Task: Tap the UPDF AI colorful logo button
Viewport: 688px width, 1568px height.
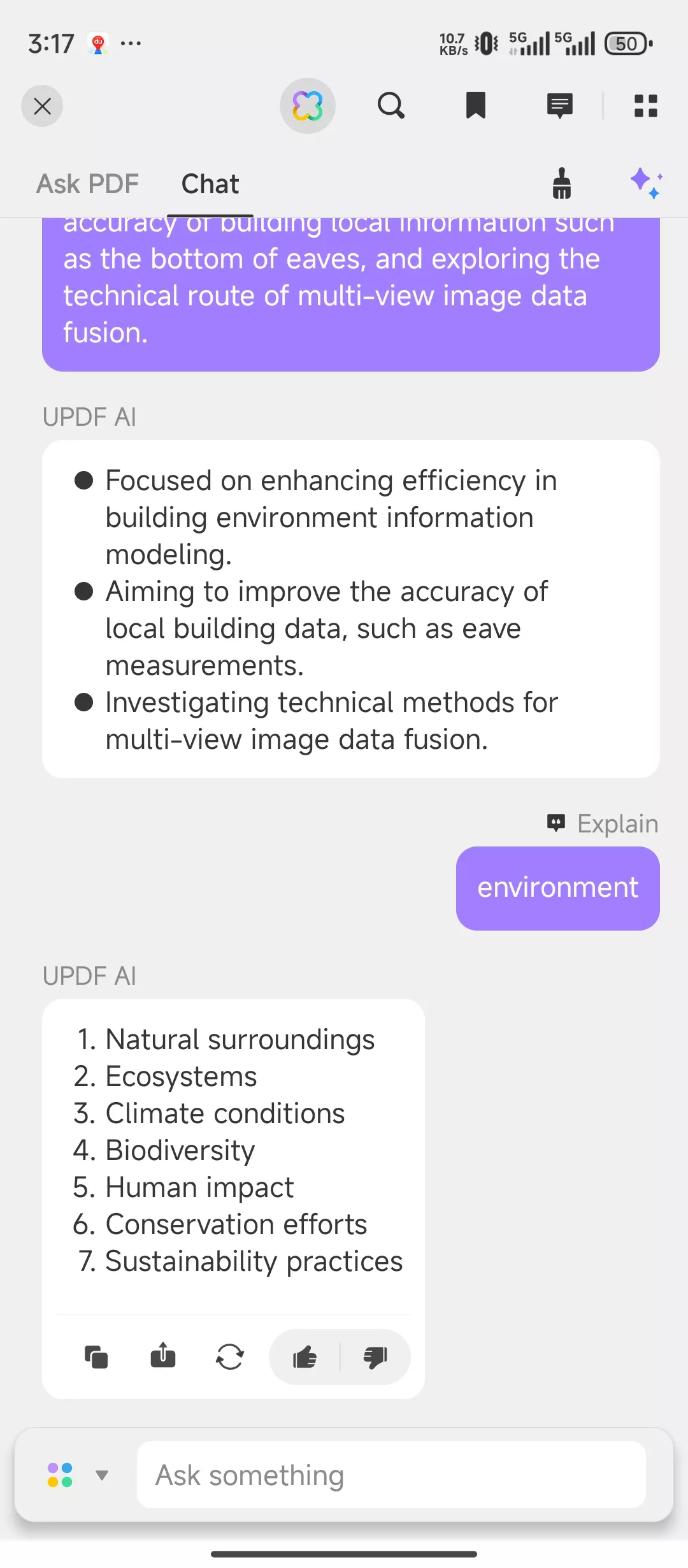Action: pyautogui.click(x=308, y=106)
